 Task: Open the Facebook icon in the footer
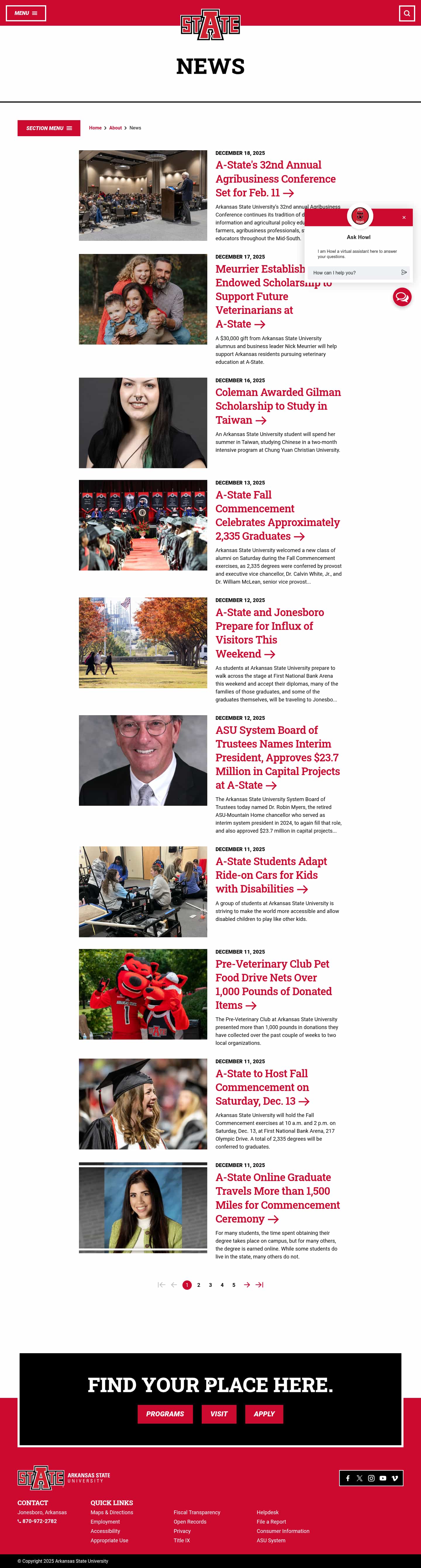pyautogui.click(x=348, y=1478)
